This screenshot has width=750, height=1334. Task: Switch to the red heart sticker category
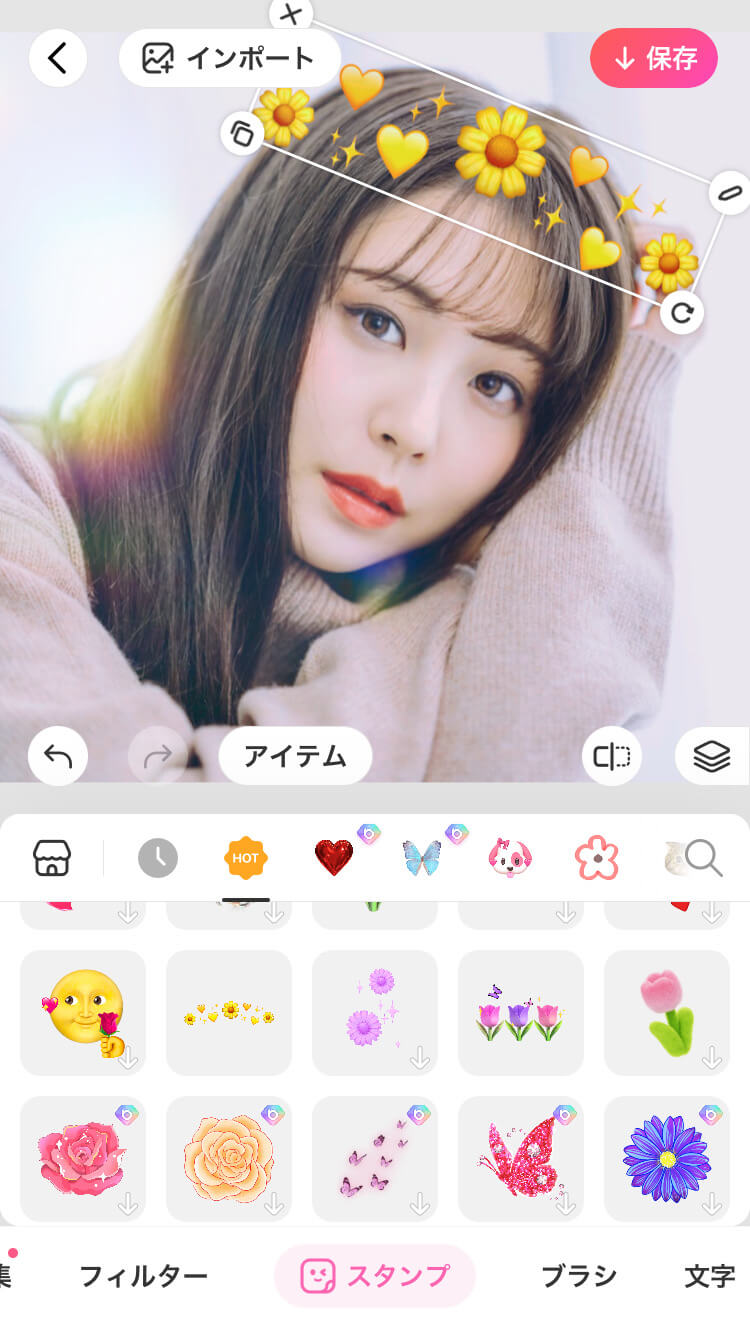click(334, 858)
